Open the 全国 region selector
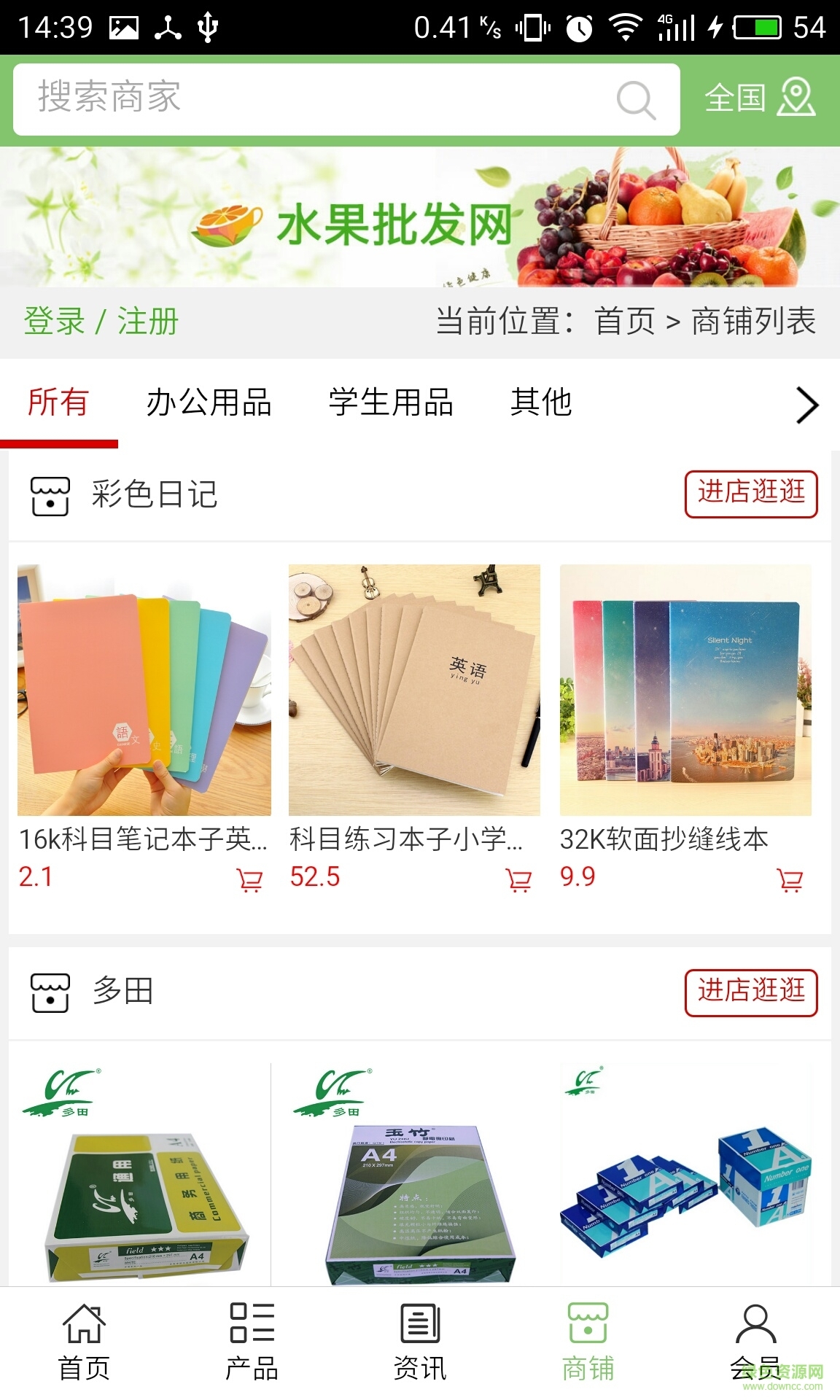The height and width of the screenshot is (1400, 840). [736, 99]
